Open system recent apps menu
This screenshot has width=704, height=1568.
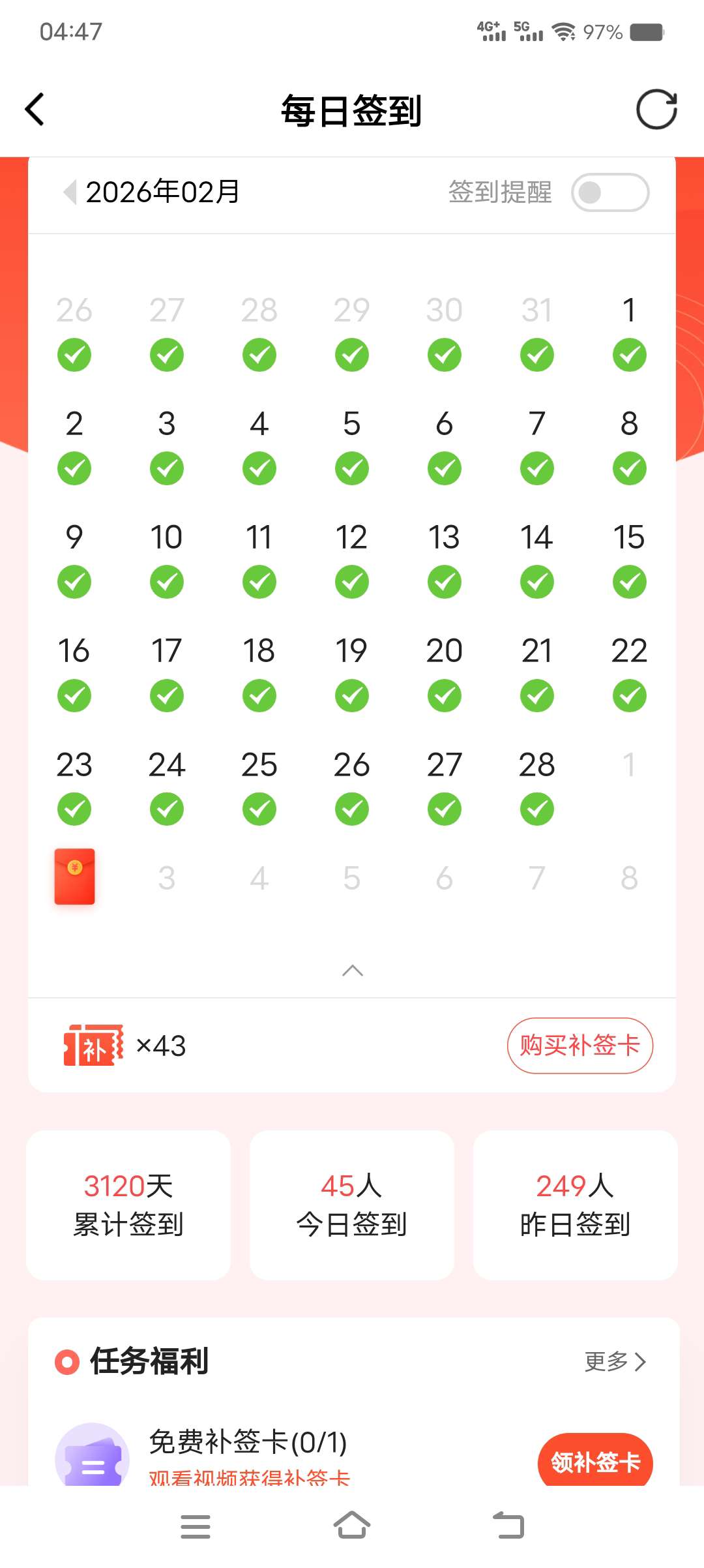click(x=195, y=1526)
